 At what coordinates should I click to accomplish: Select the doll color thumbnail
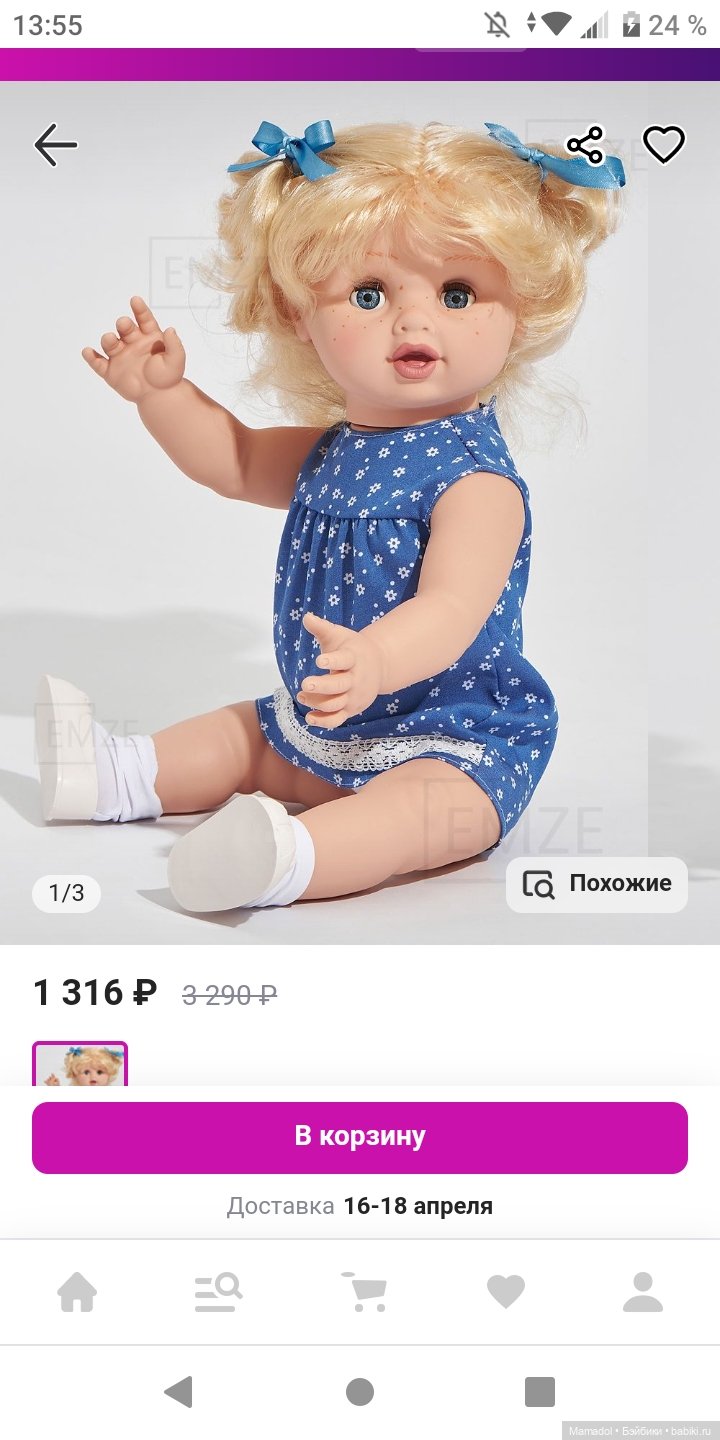point(80,1065)
